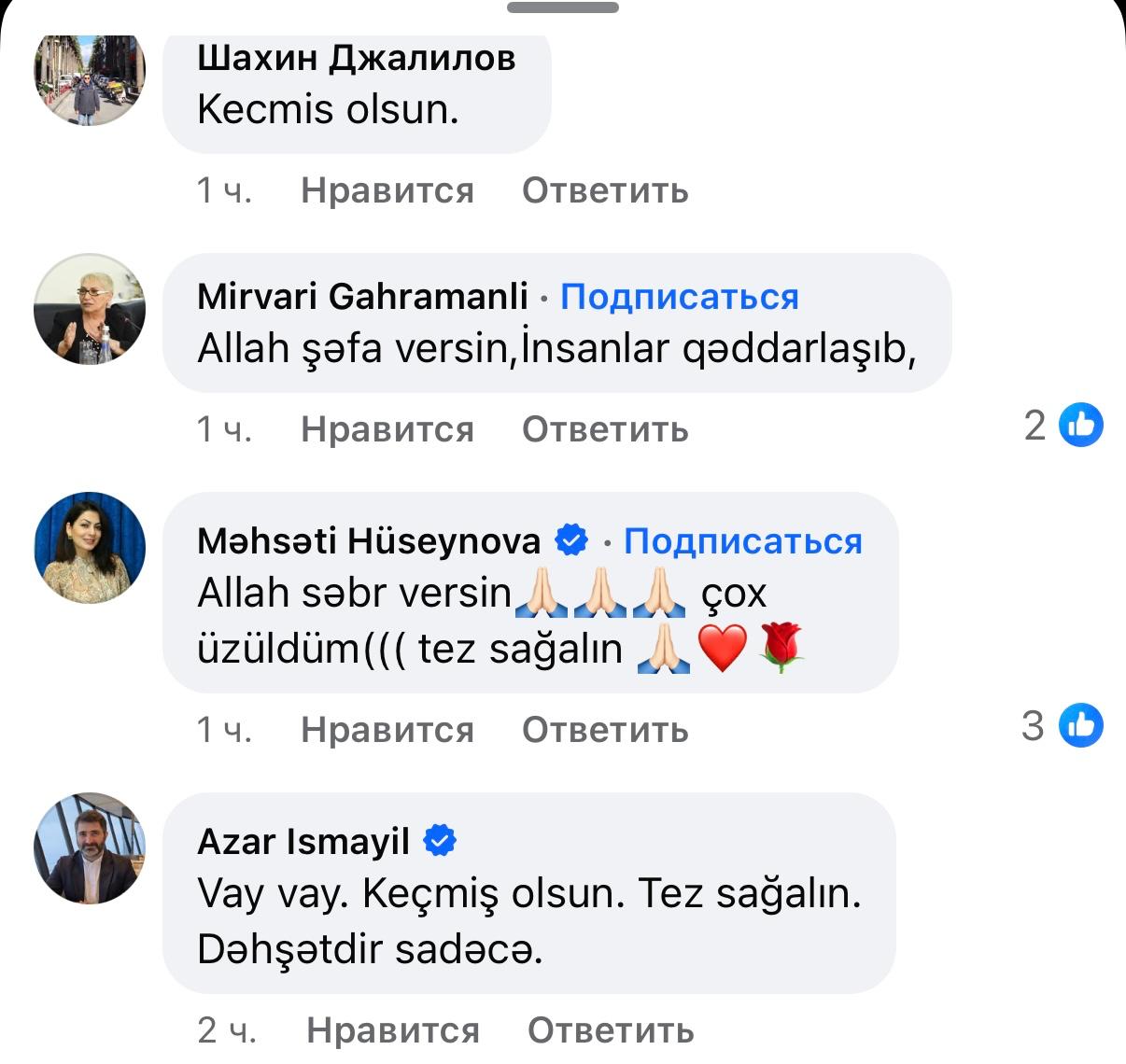Tap the sheet drag handle at top
This screenshot has height=1064, width=1126.
pos(563,7)
